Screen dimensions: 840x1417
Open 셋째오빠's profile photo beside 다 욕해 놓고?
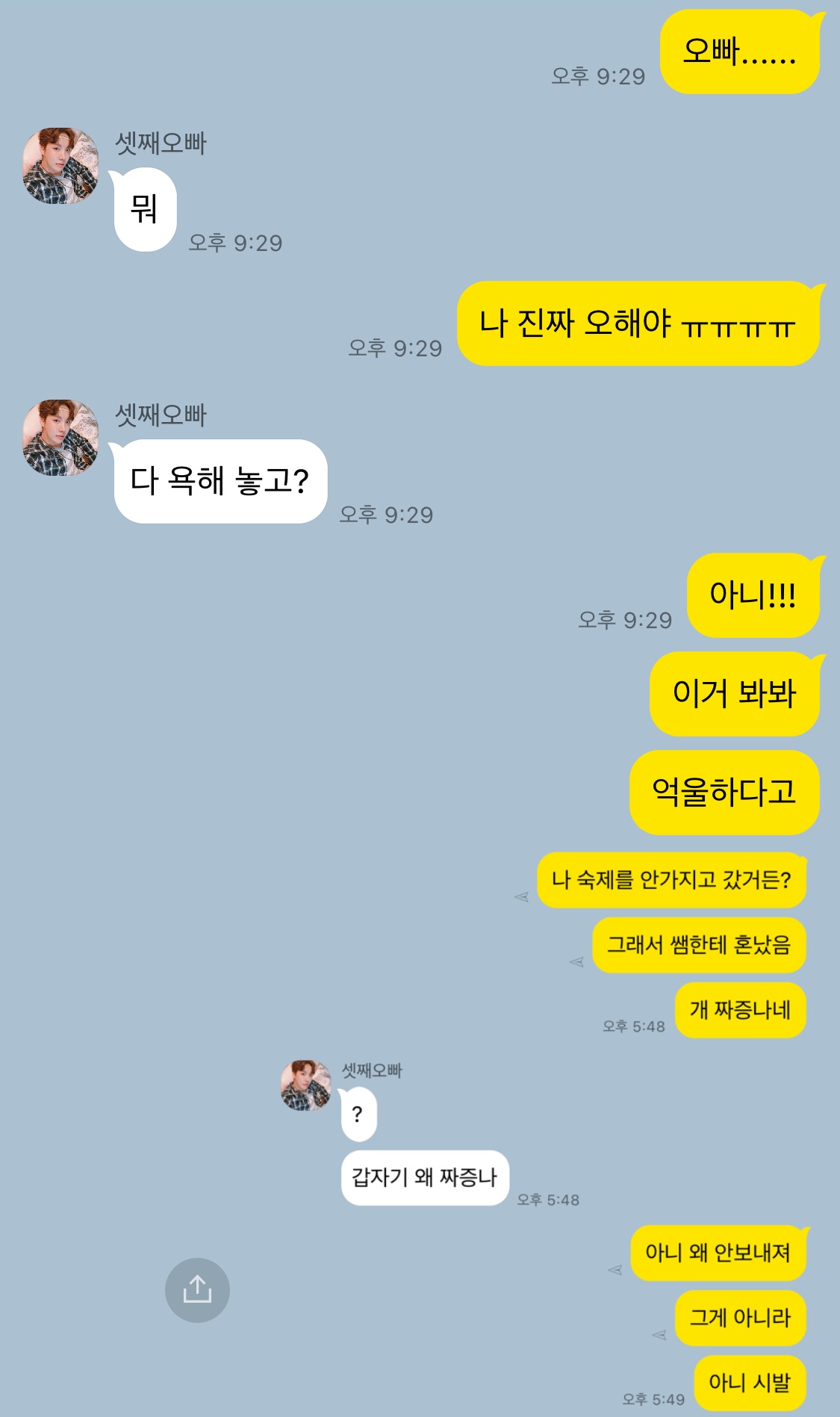click(60, 438)
